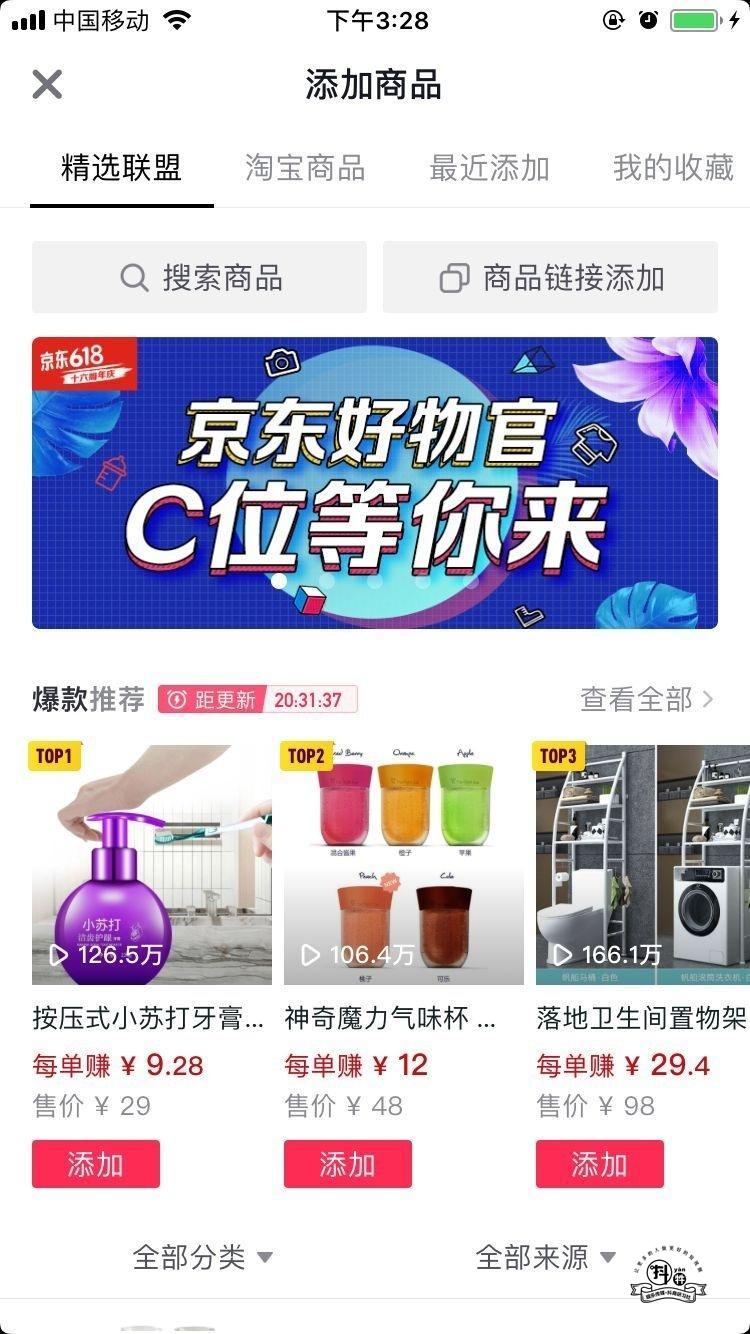Viewport: 750px width, 1334px height.
Task: Add a product via 商品链接添加
Action: (550, 277)
